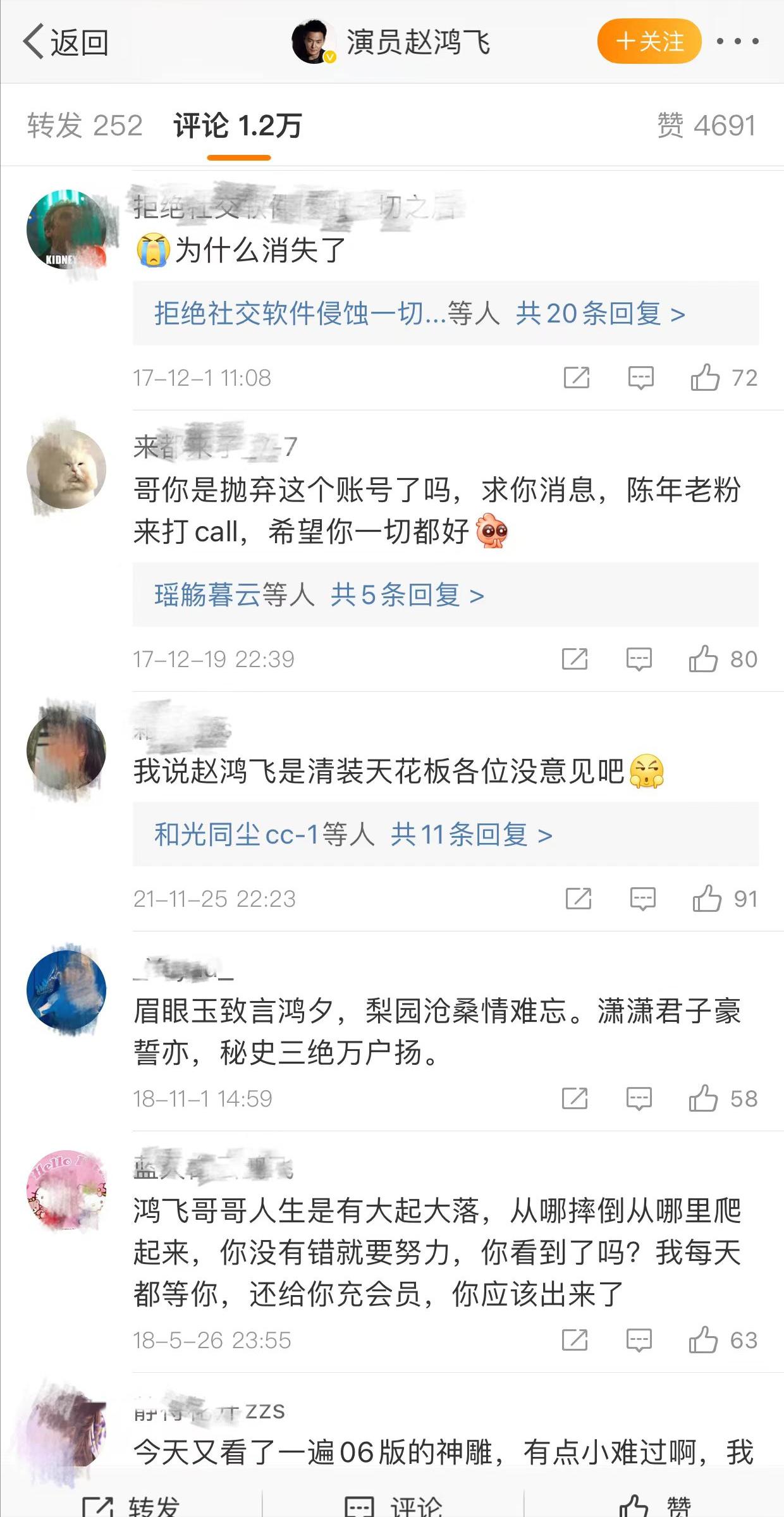Expand the 共20条回复 replies

[599, 314]
